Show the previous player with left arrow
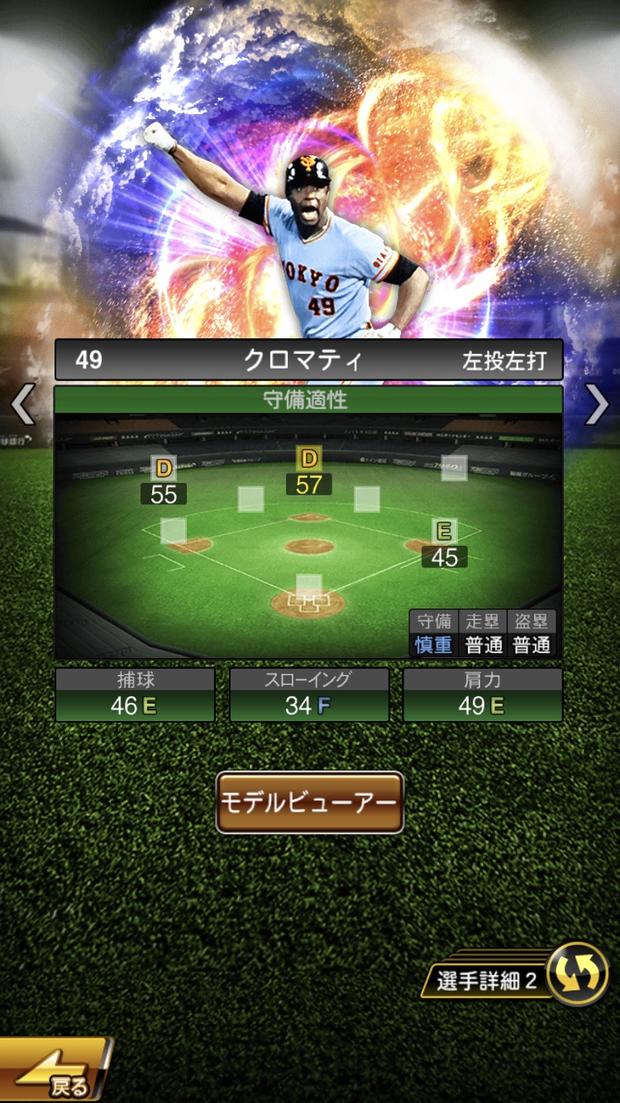The height and width of the screenshot is (1103, 620). pos(22,404)
